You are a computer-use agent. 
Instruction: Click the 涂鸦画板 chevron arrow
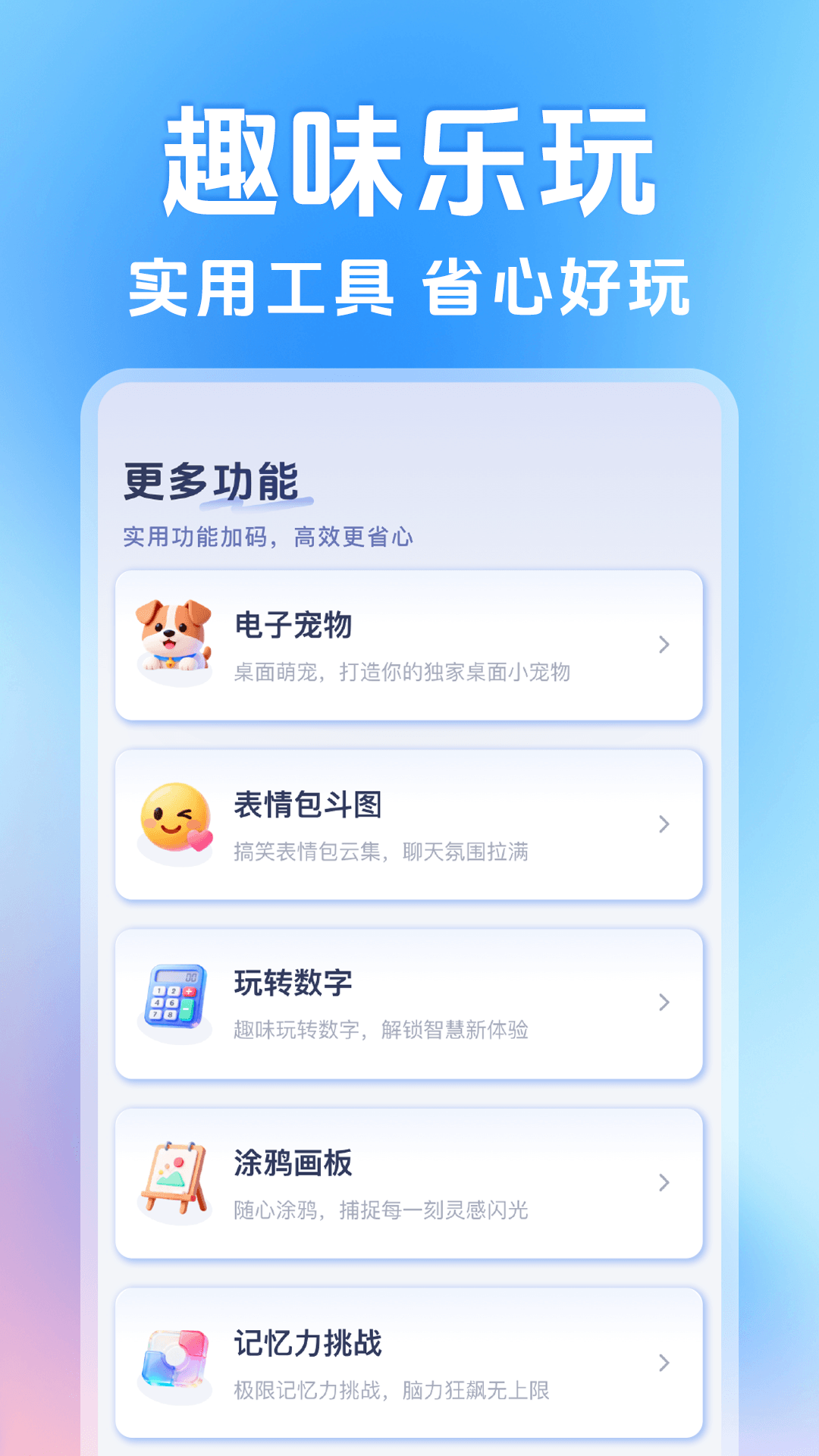coord(666,1181)
